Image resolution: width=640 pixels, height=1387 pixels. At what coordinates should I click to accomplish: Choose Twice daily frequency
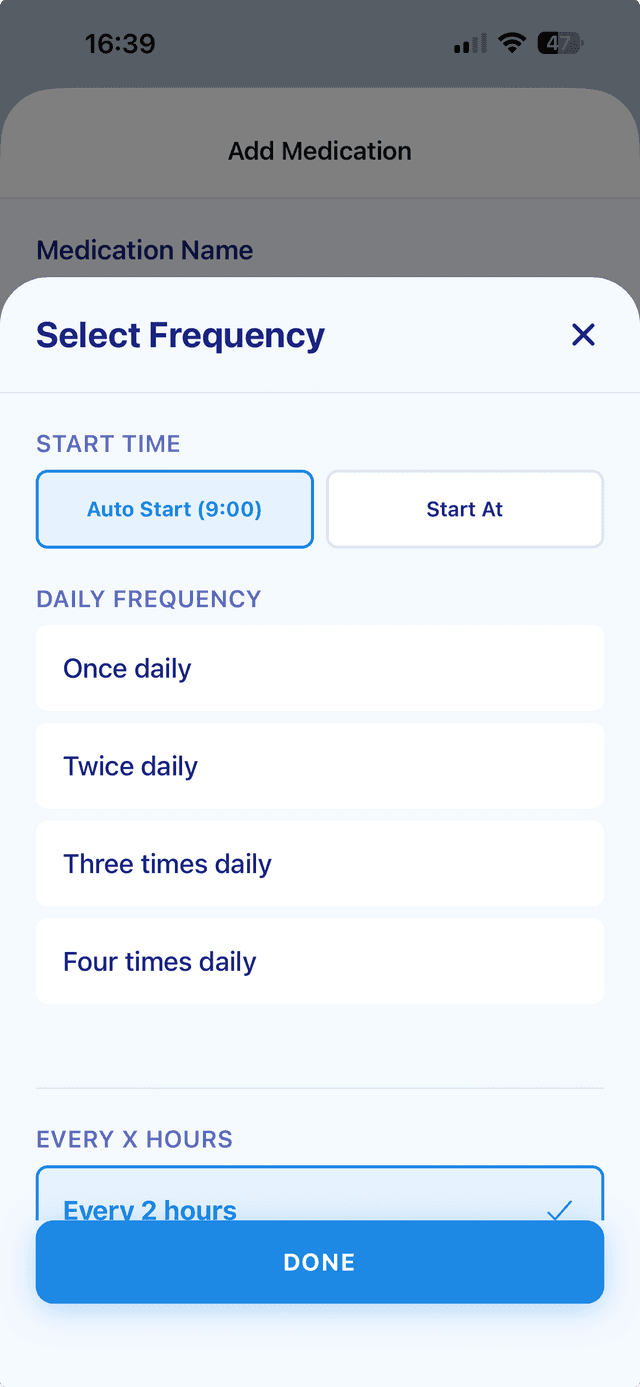pos(320,766)
